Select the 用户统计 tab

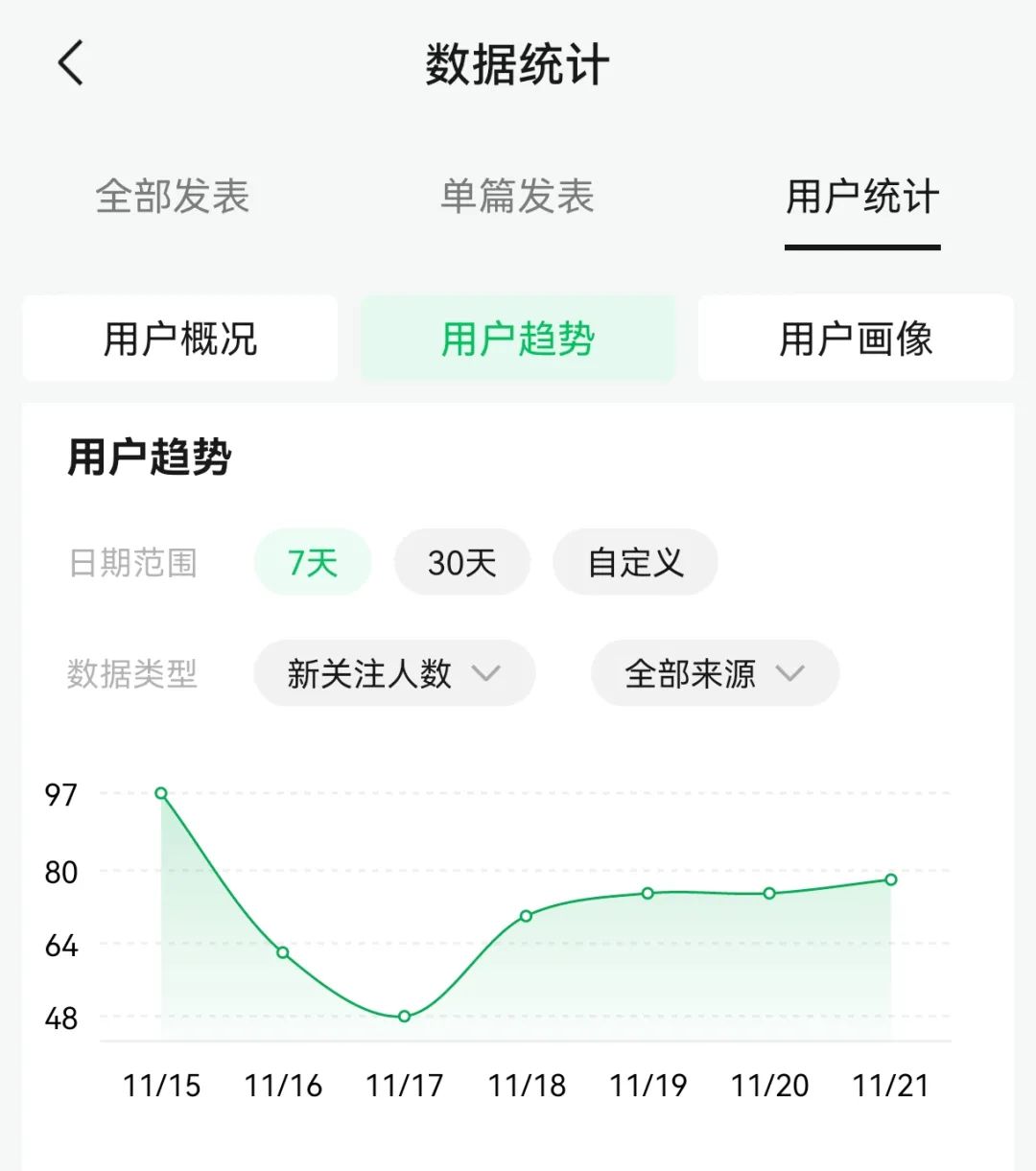pos(861,199)
